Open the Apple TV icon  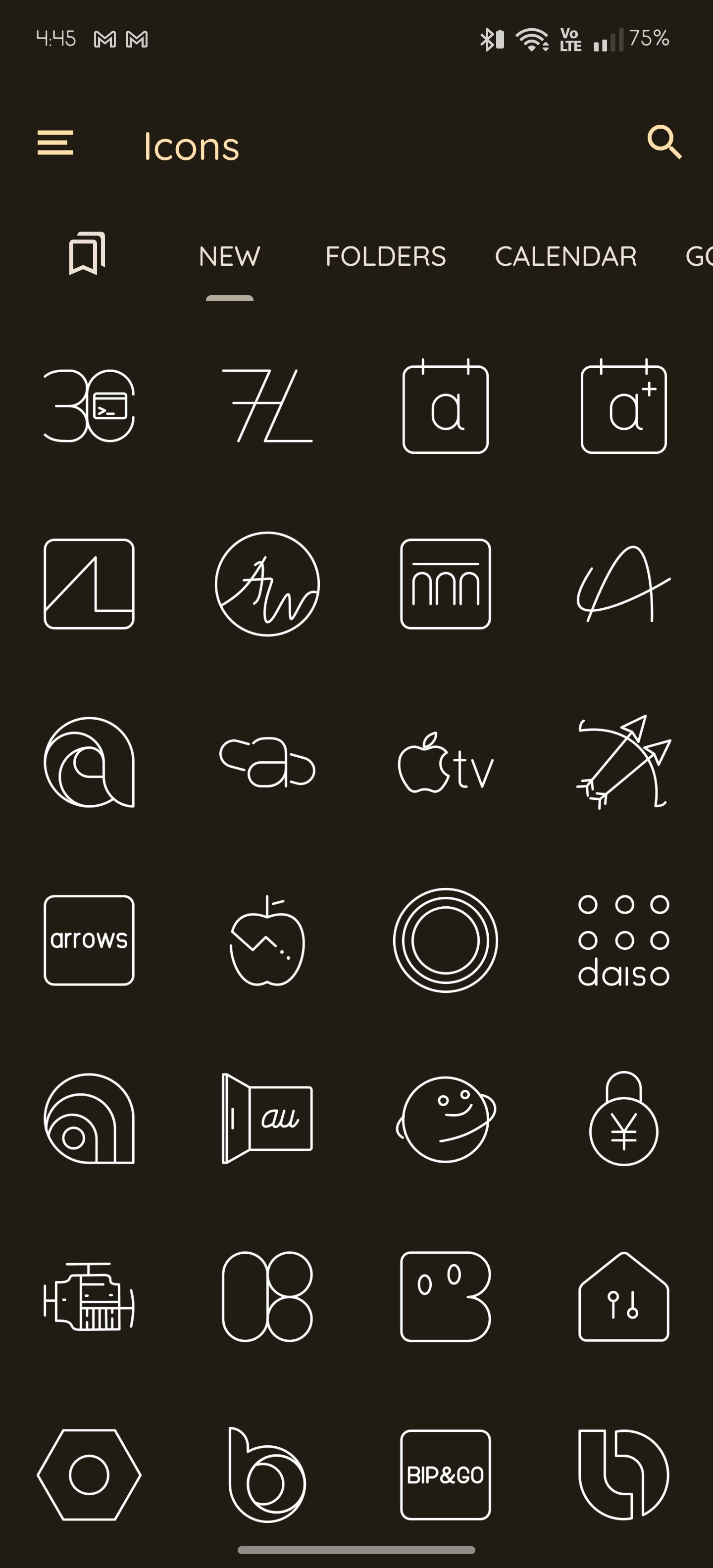(445, 763)
